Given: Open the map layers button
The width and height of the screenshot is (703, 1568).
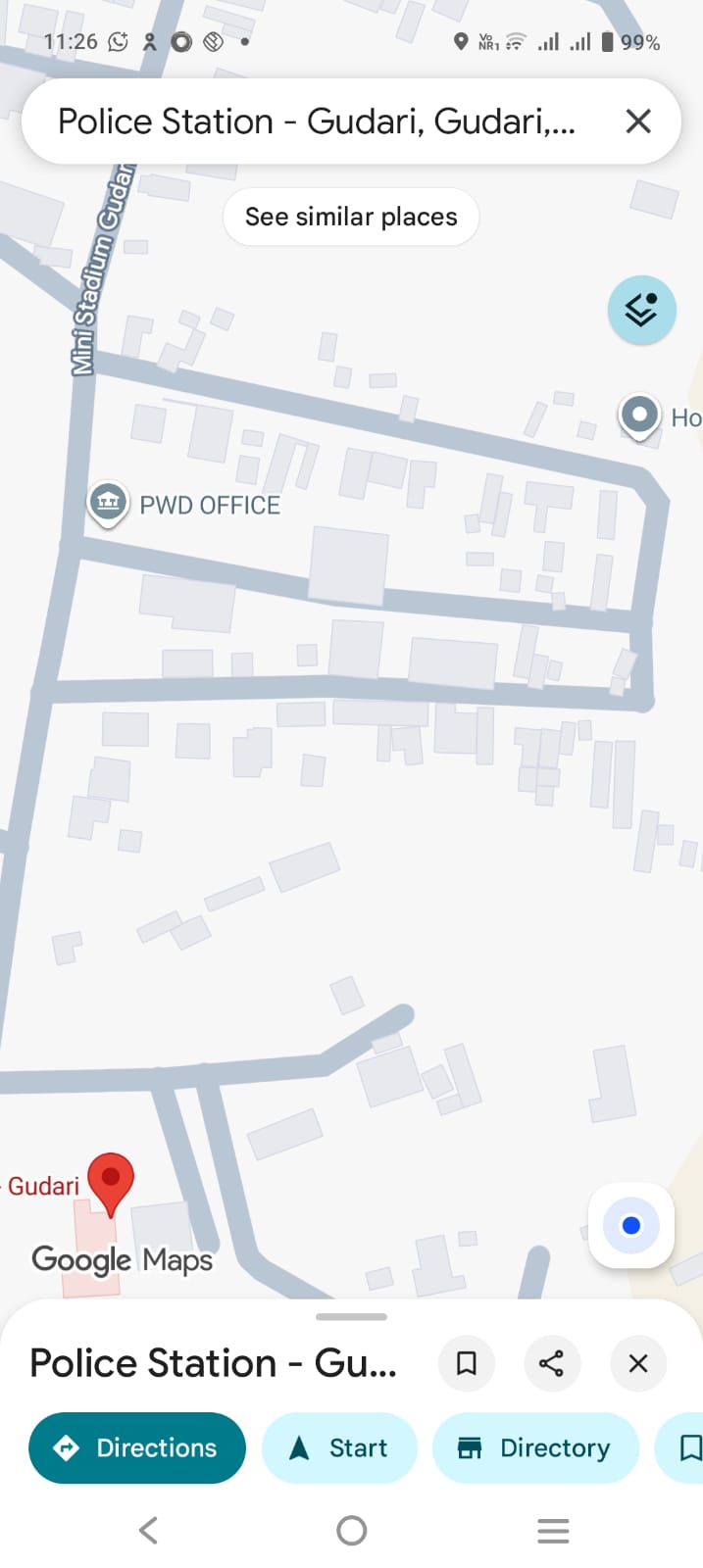Looking at the screenshot, I should pyautogui.click(x=641, y=310).
